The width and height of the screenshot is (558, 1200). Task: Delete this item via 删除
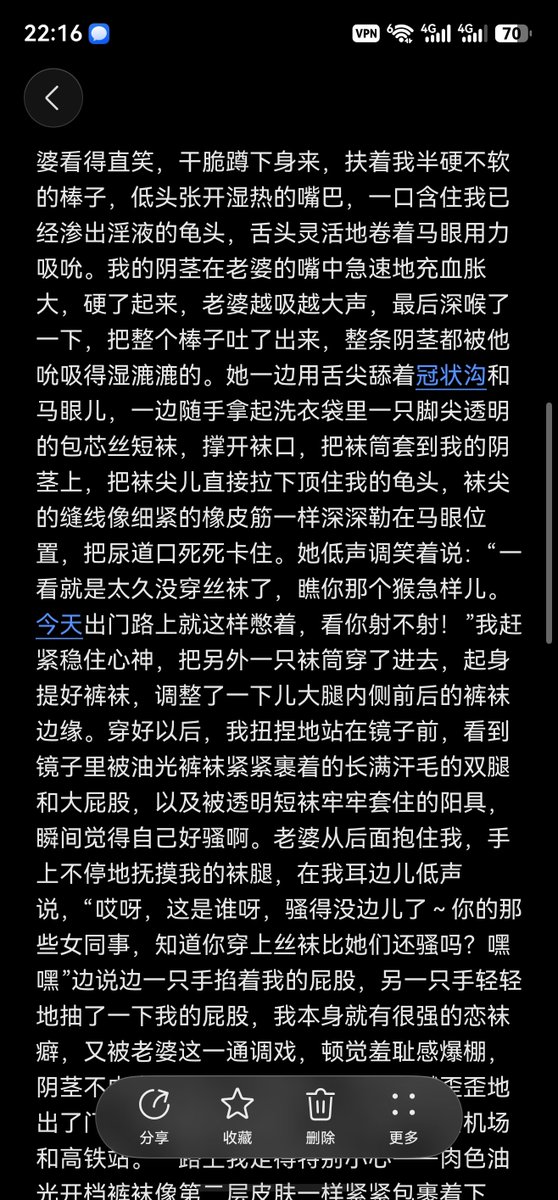[x=320, y=1117]
